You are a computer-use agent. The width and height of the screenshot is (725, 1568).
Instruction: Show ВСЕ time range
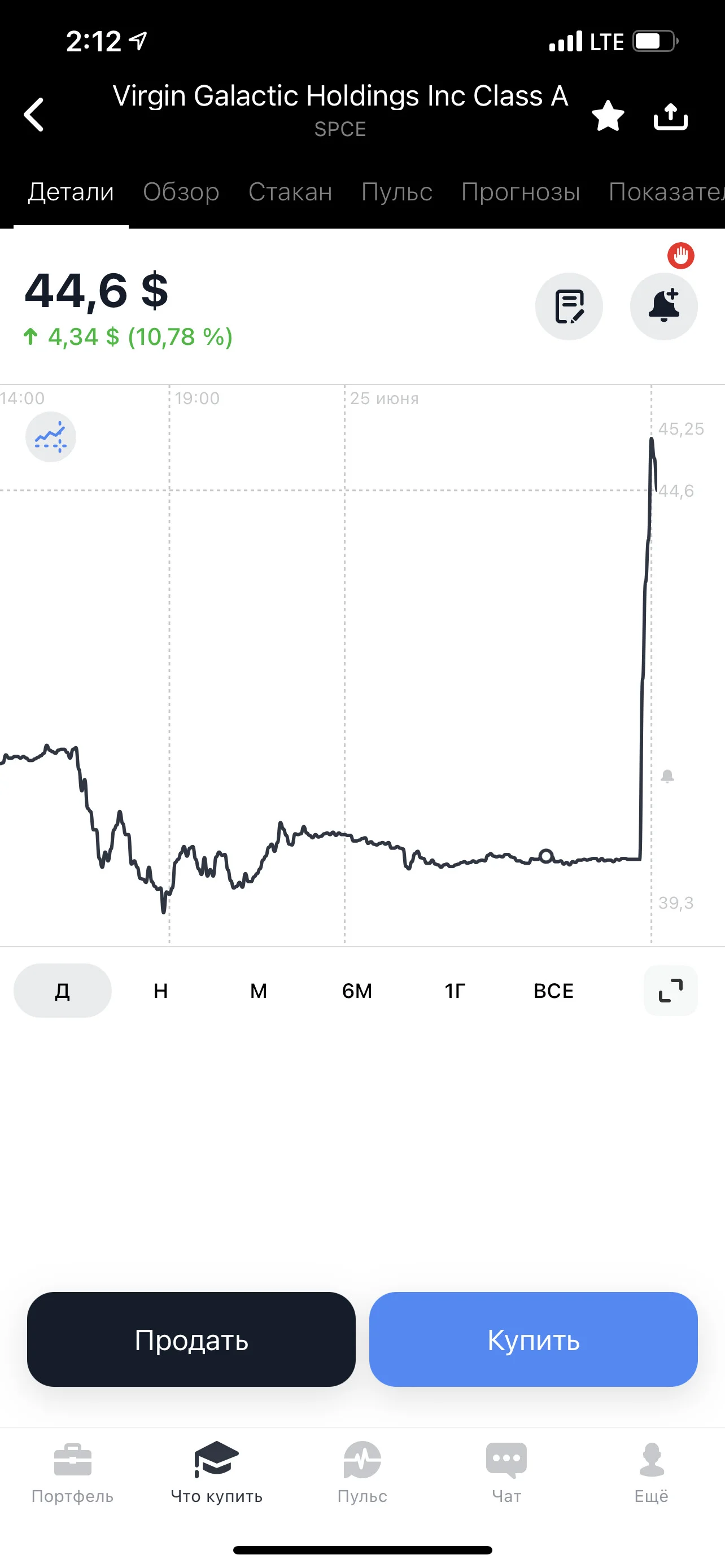click(553, 991)
